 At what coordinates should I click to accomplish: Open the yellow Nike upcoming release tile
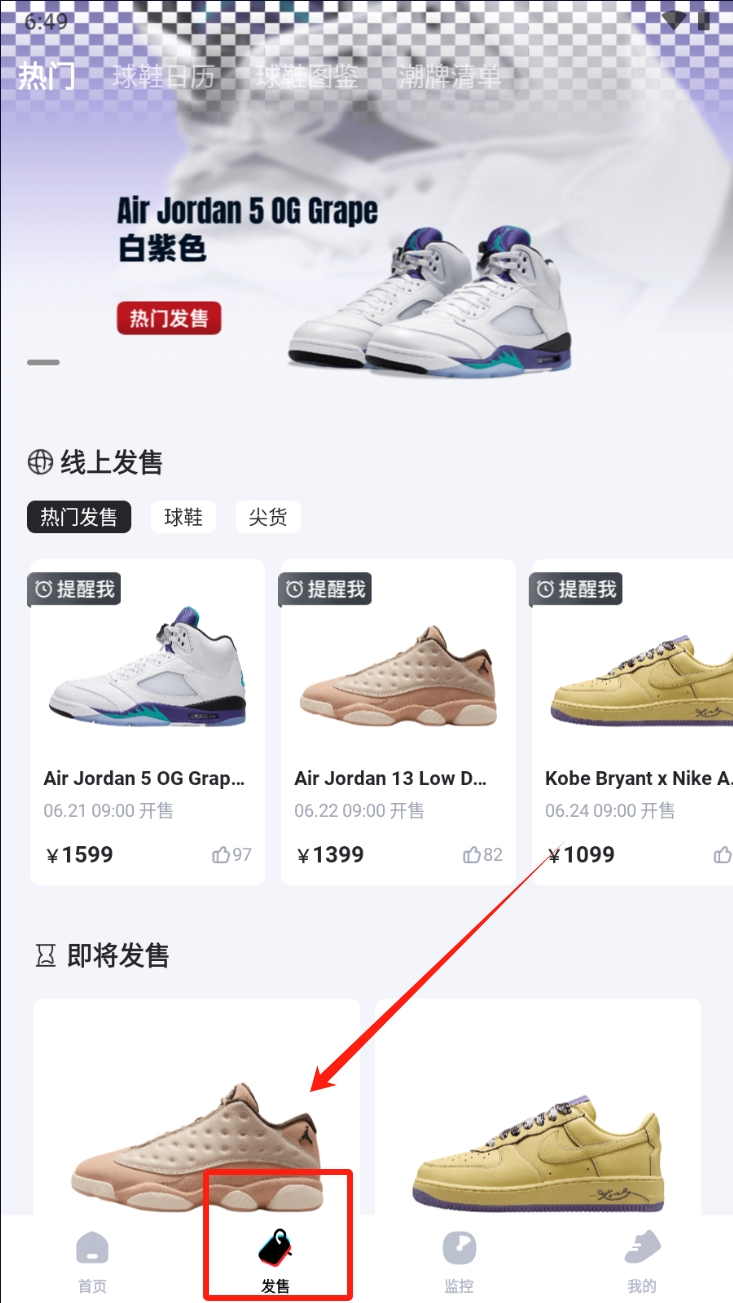tap(538, 1110)
